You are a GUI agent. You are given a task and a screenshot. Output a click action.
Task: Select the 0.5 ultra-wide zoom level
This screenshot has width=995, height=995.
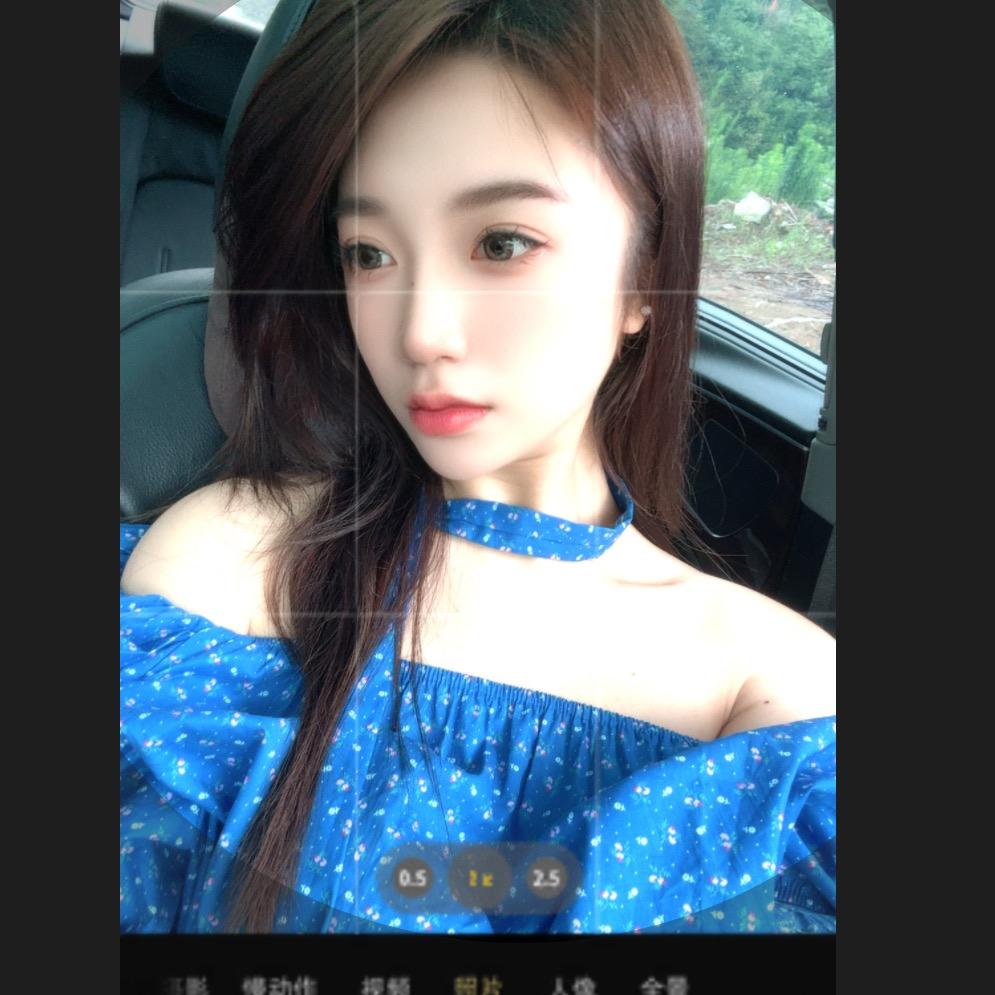pos(412,879)
